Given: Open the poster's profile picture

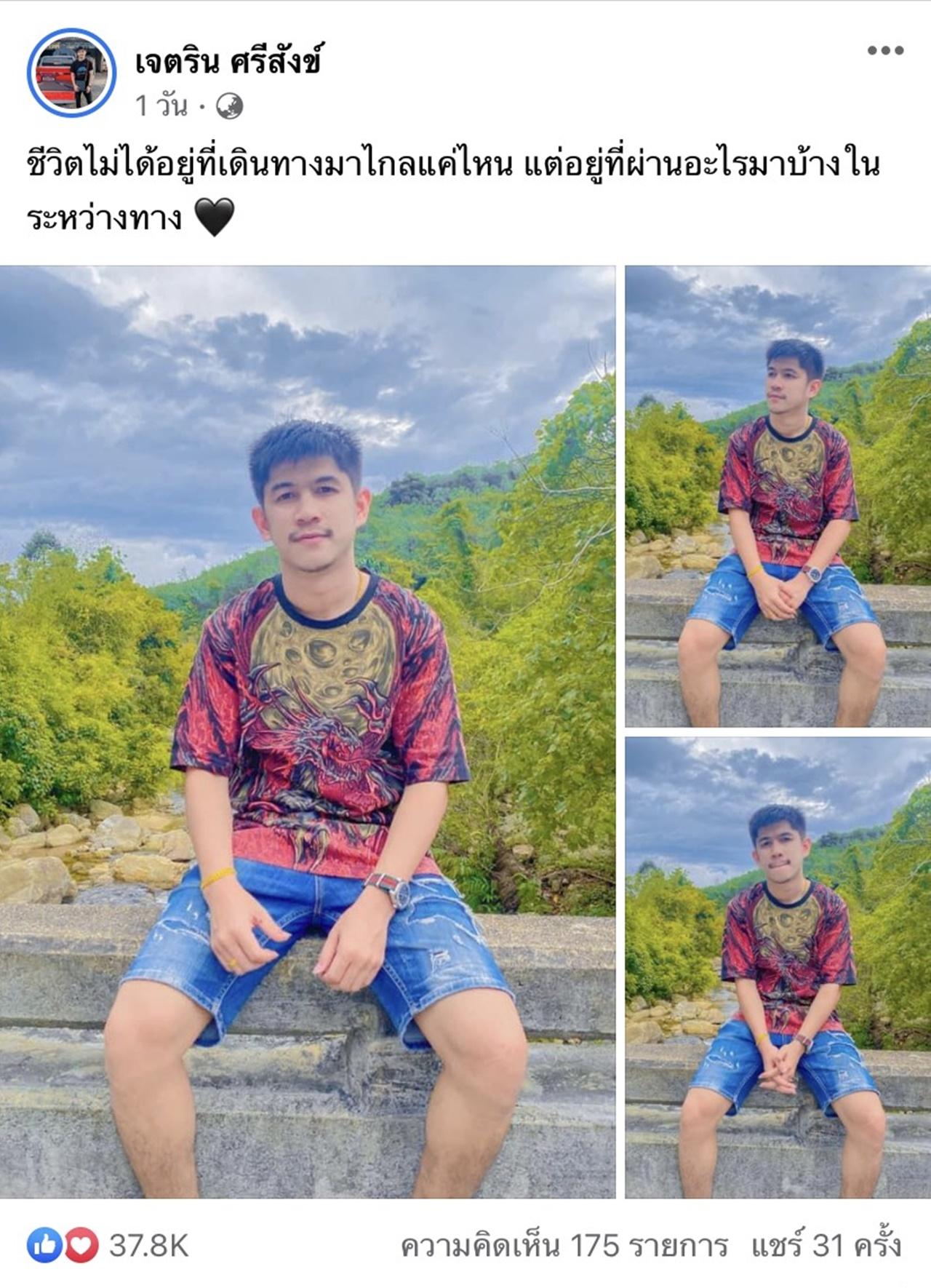Looking at the screenshot, I should pyautogui.click(x=71, y=73).
